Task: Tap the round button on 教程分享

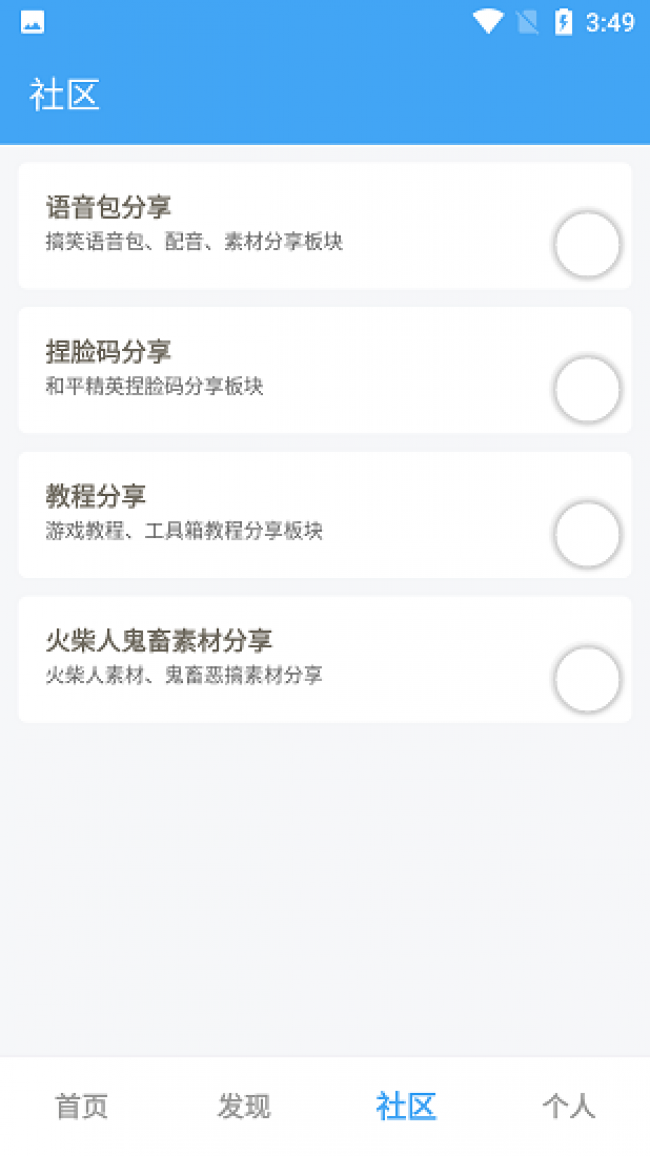Action: click(x=587, y=534)
